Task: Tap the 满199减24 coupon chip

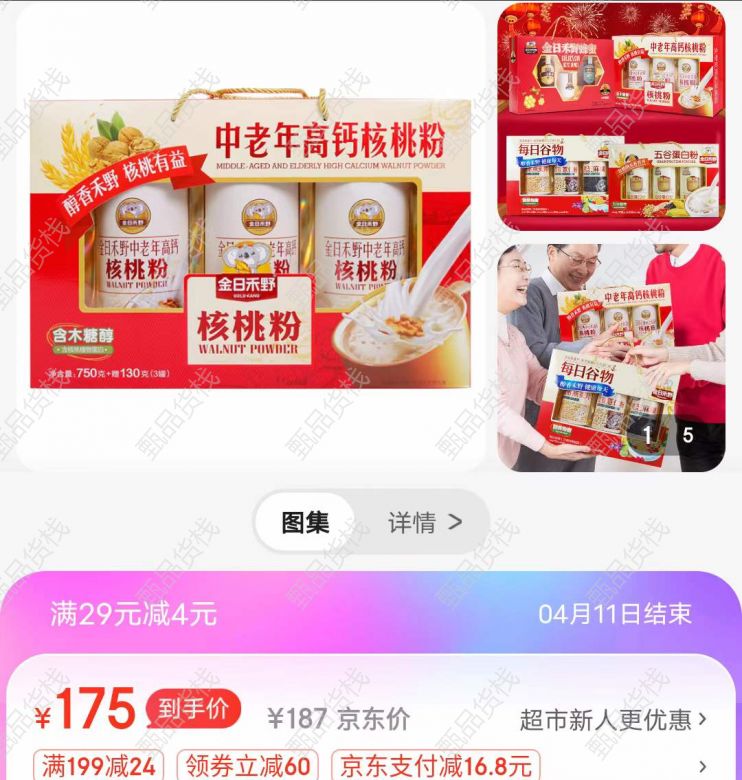Action: (x=97, y=766)
